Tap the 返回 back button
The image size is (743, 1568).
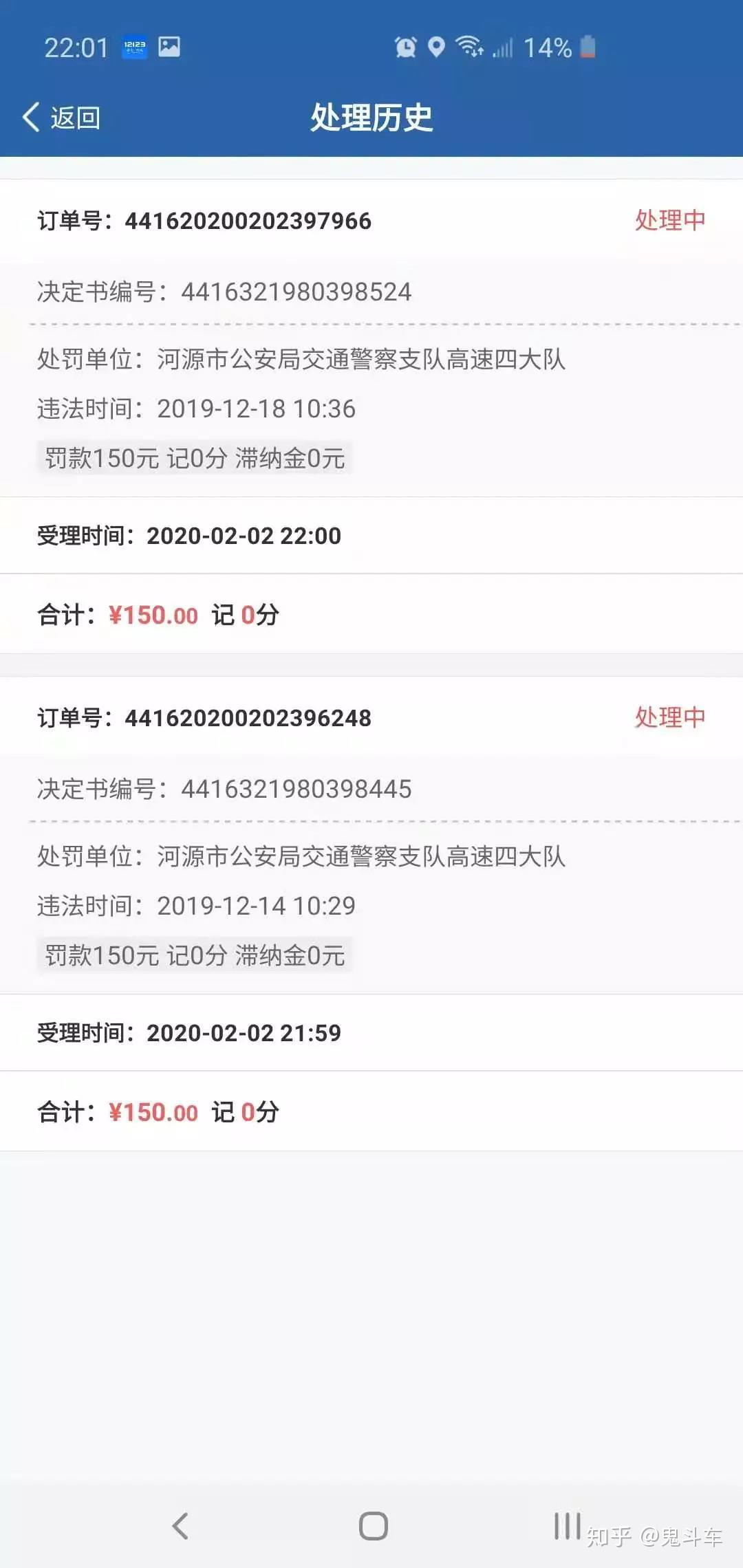pyautogui.click(x=62, y=118)
